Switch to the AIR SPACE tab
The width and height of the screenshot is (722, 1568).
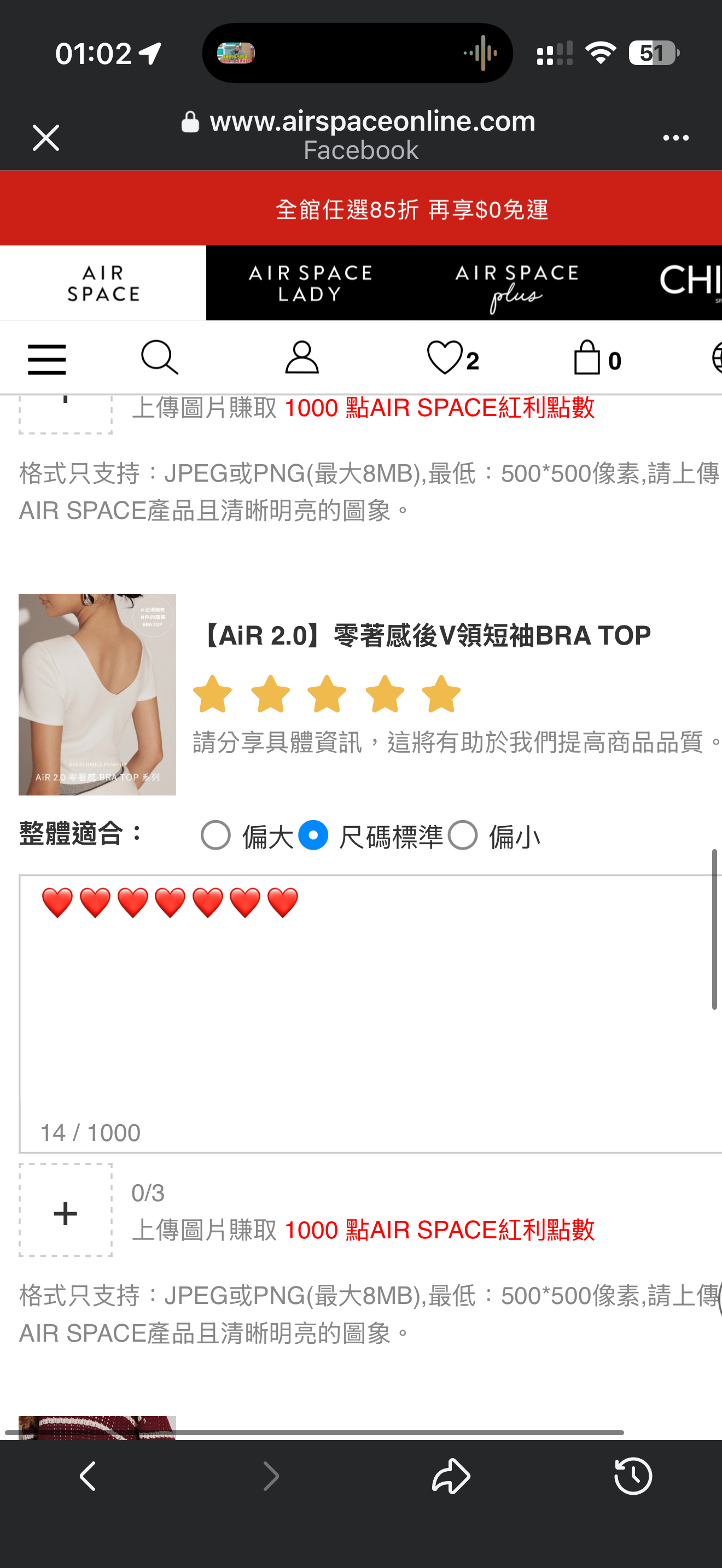tap(103, 283)
